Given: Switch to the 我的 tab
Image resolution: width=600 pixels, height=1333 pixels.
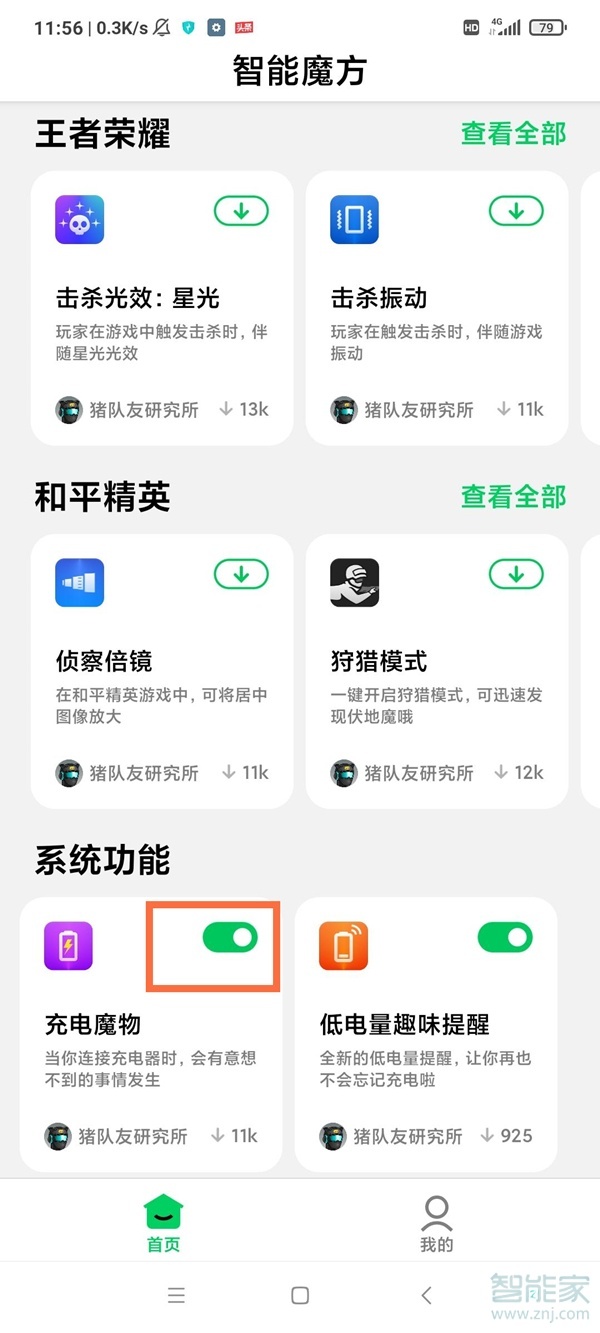Looking at the screenshot, I should (x=436, y=1222).
